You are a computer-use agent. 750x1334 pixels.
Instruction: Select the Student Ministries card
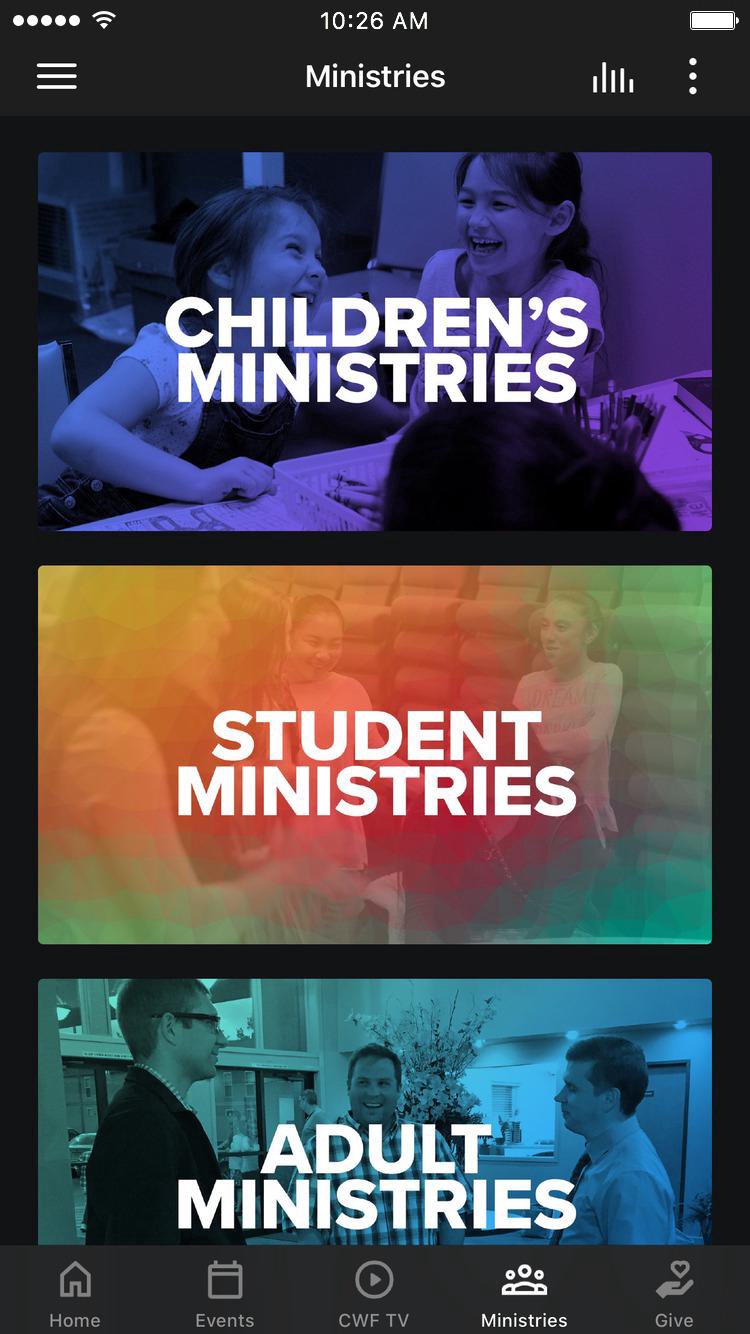pyautogui.click(x=375, y=755)
